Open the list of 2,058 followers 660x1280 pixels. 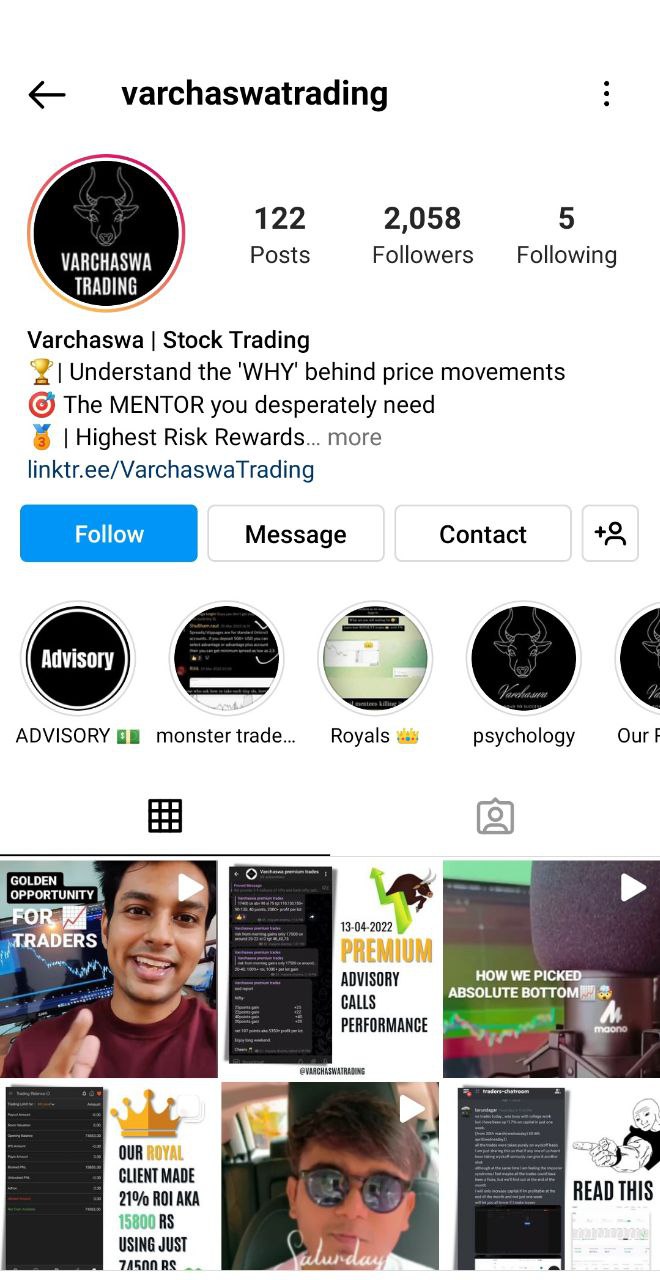coord(422,235)
